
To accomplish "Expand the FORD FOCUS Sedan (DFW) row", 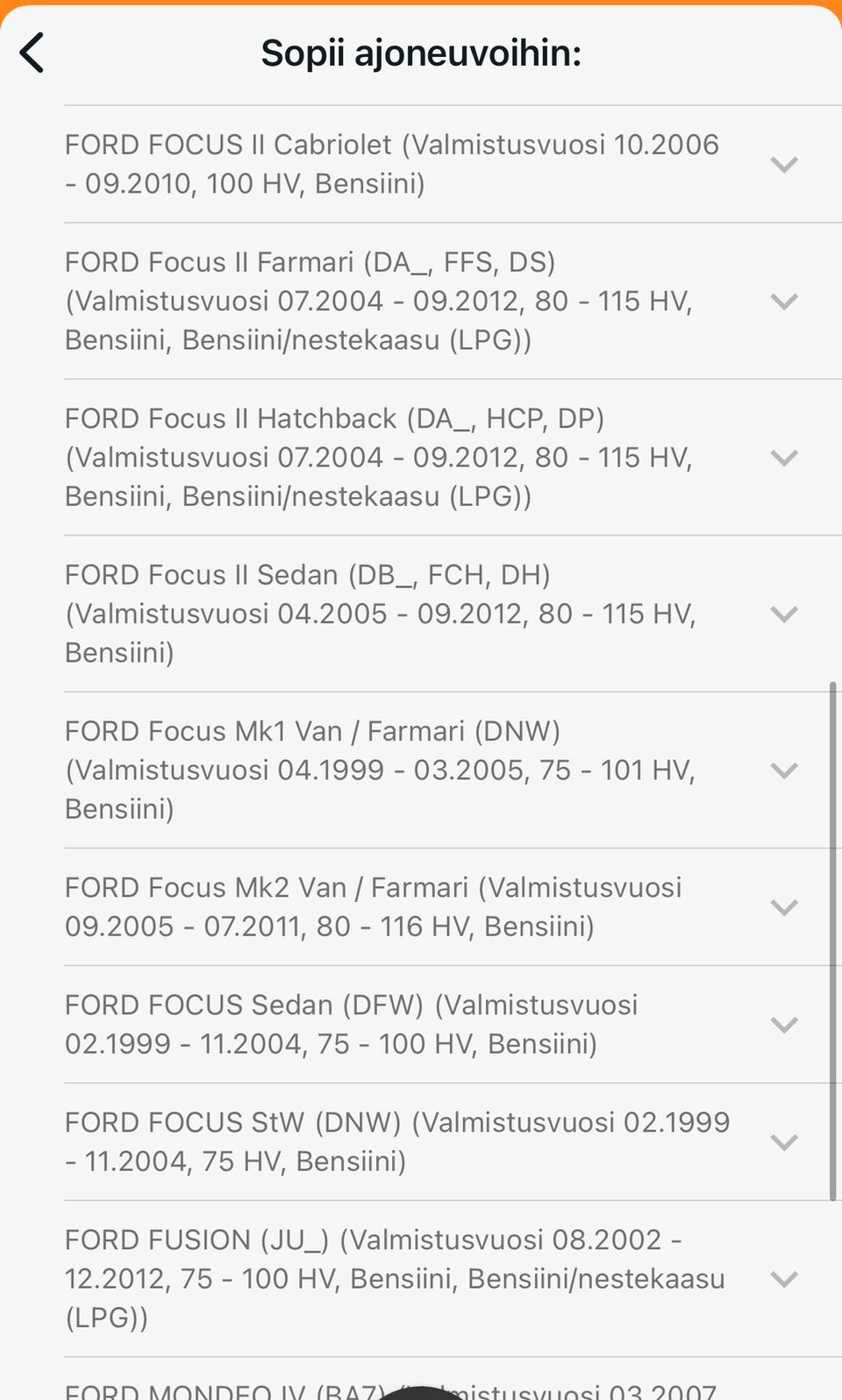I will 783,1025.
